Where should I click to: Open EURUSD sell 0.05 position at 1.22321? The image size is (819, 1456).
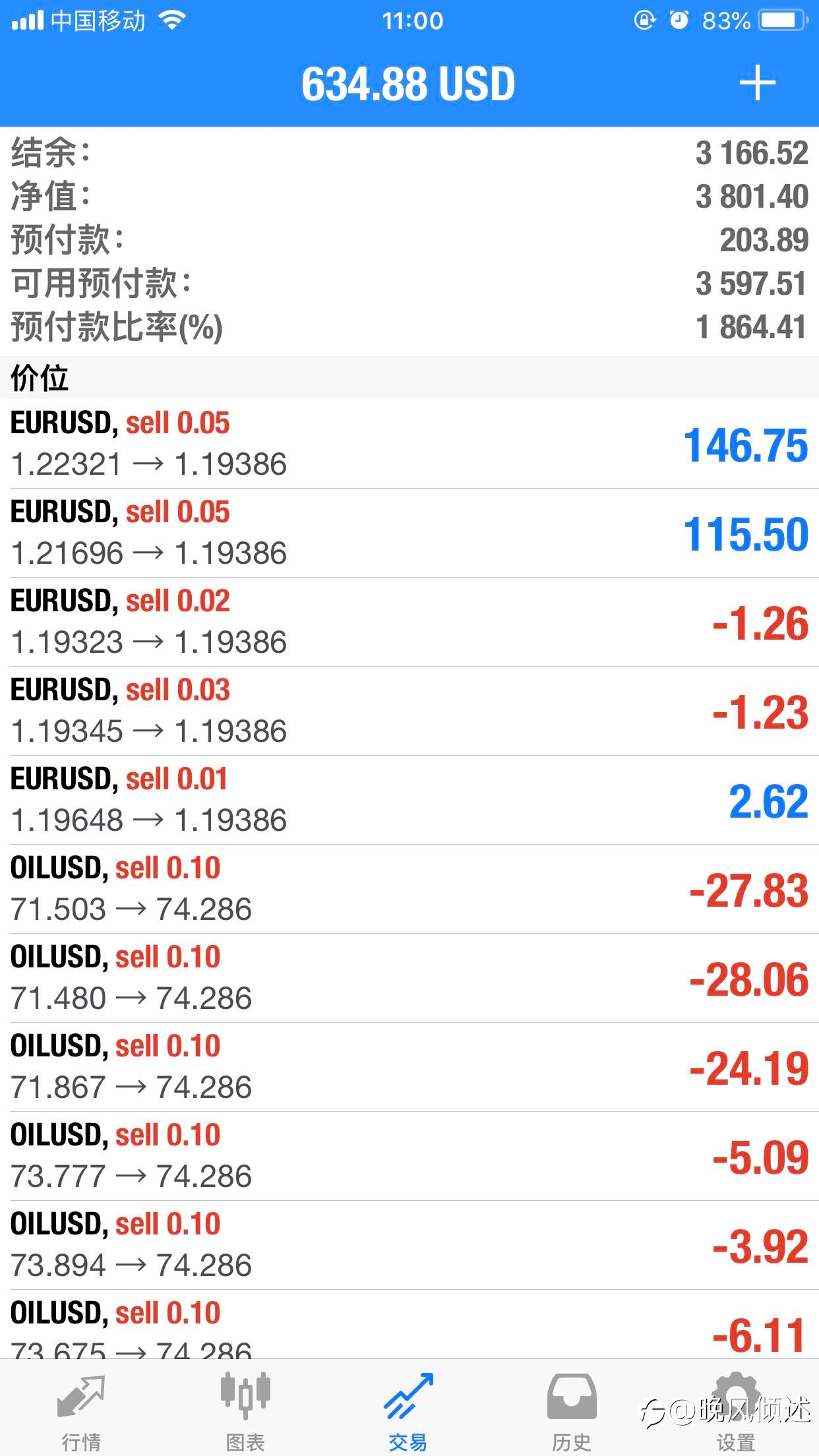[409, 444]
